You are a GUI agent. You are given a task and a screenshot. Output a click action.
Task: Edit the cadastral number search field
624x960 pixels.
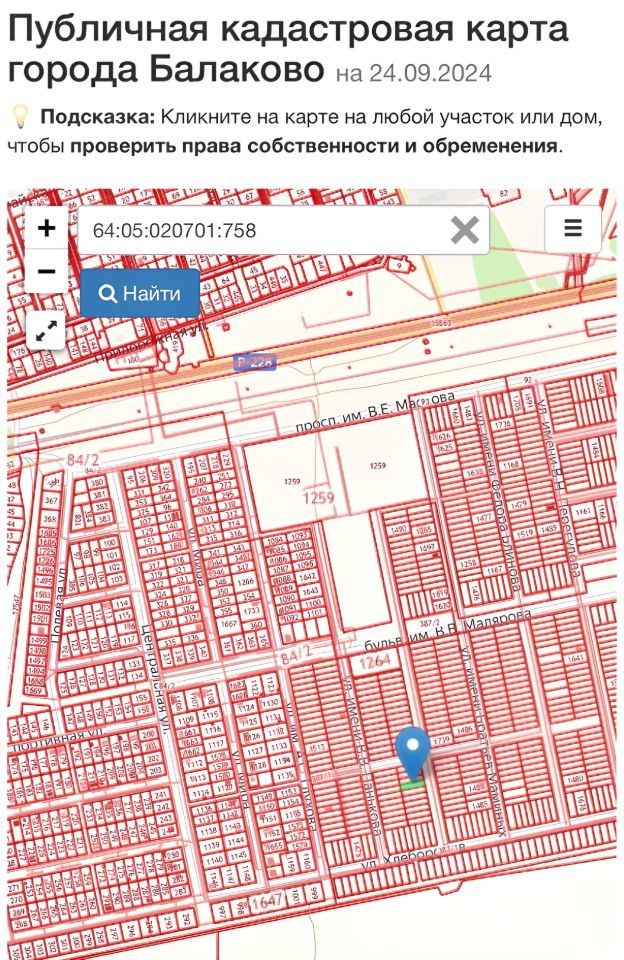click(x=260, y=230)
